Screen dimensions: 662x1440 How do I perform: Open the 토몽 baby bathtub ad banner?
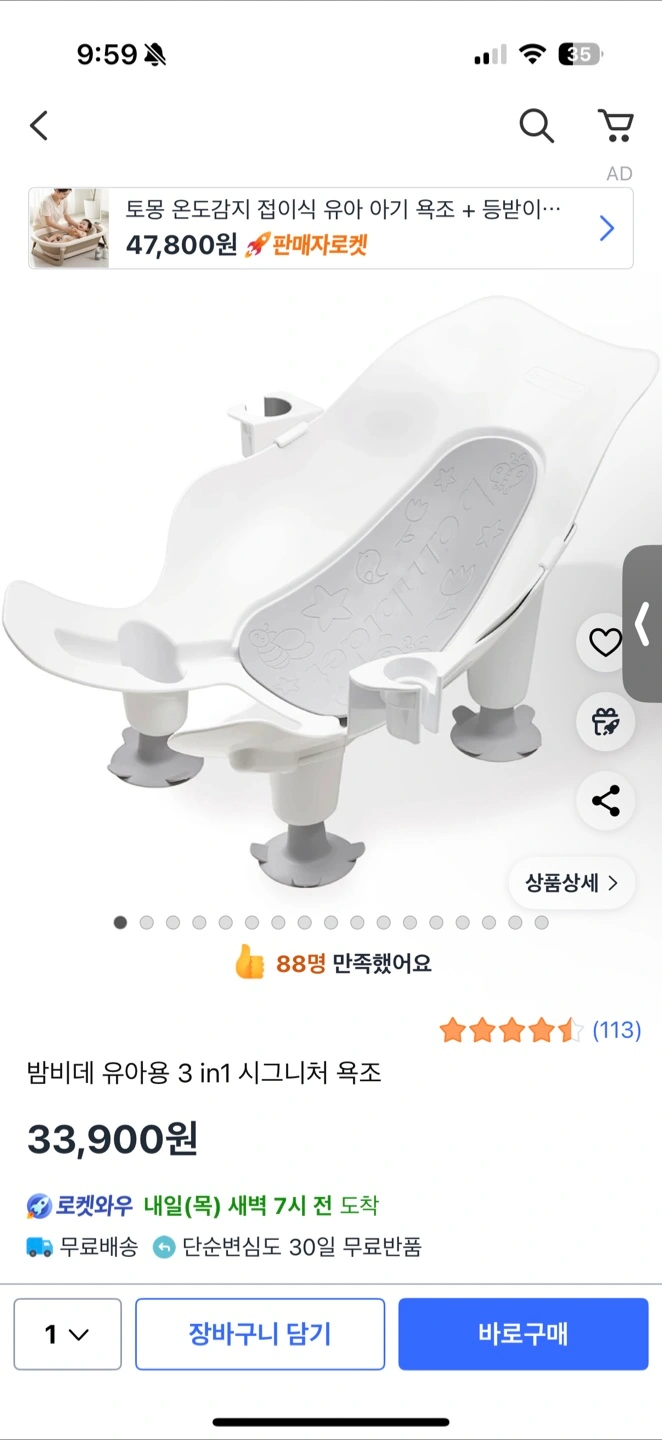point(330,228)
